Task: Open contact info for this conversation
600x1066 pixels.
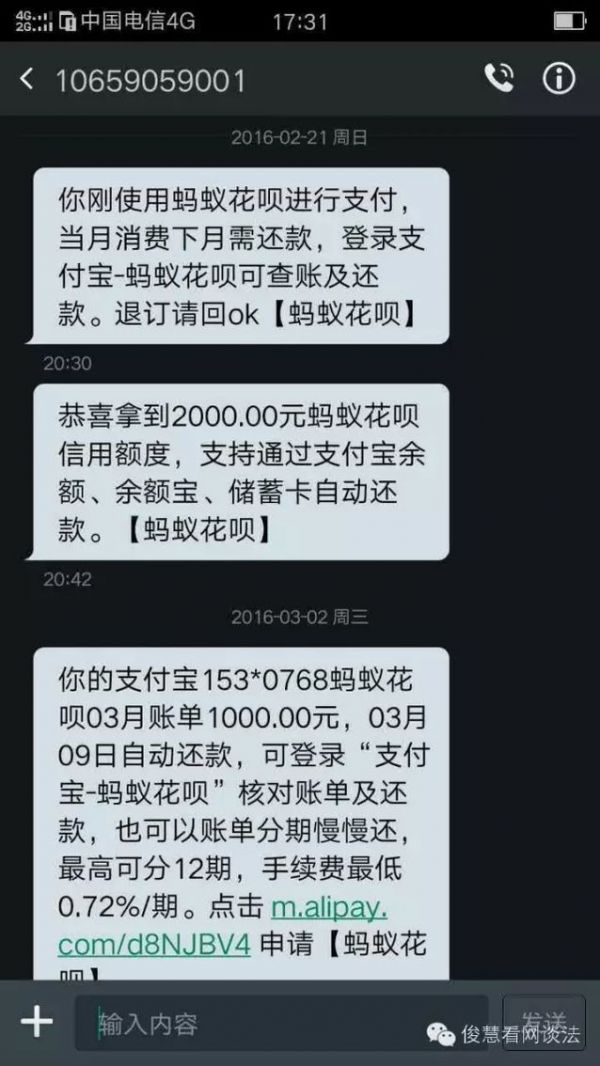Action: pos(559,79)
